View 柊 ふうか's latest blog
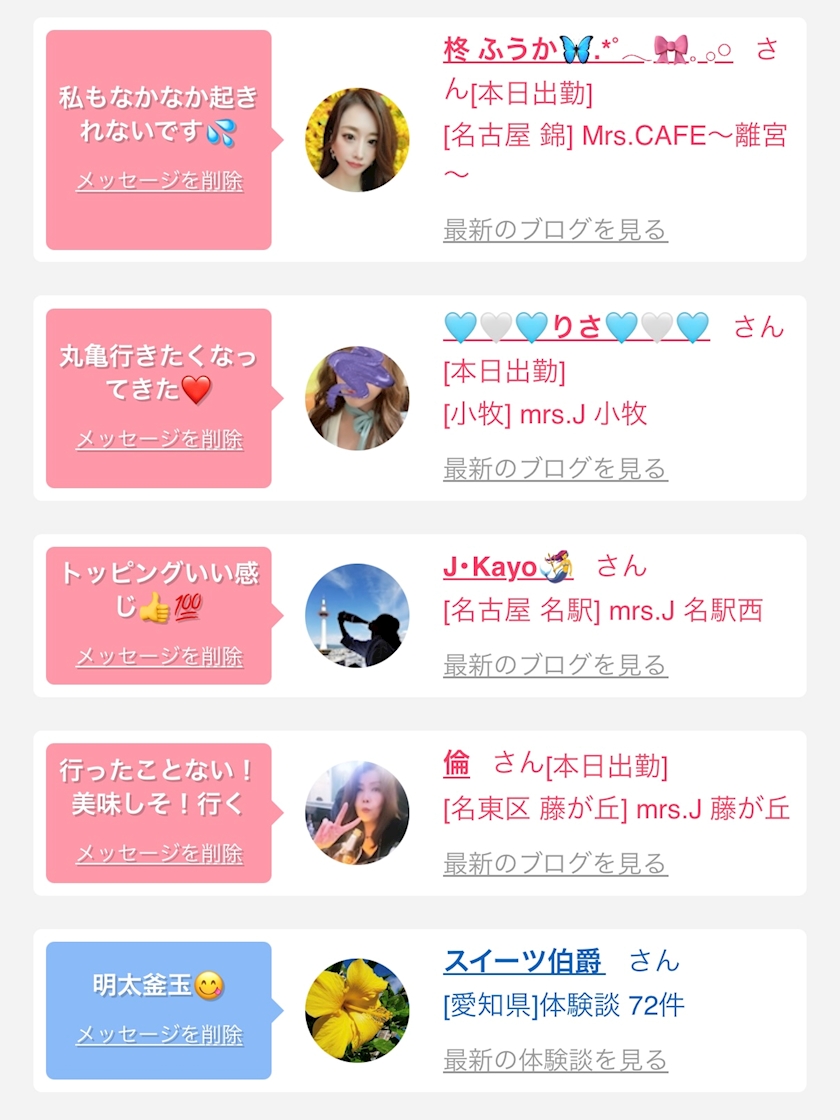840x1120 pixels. [555, 230]
